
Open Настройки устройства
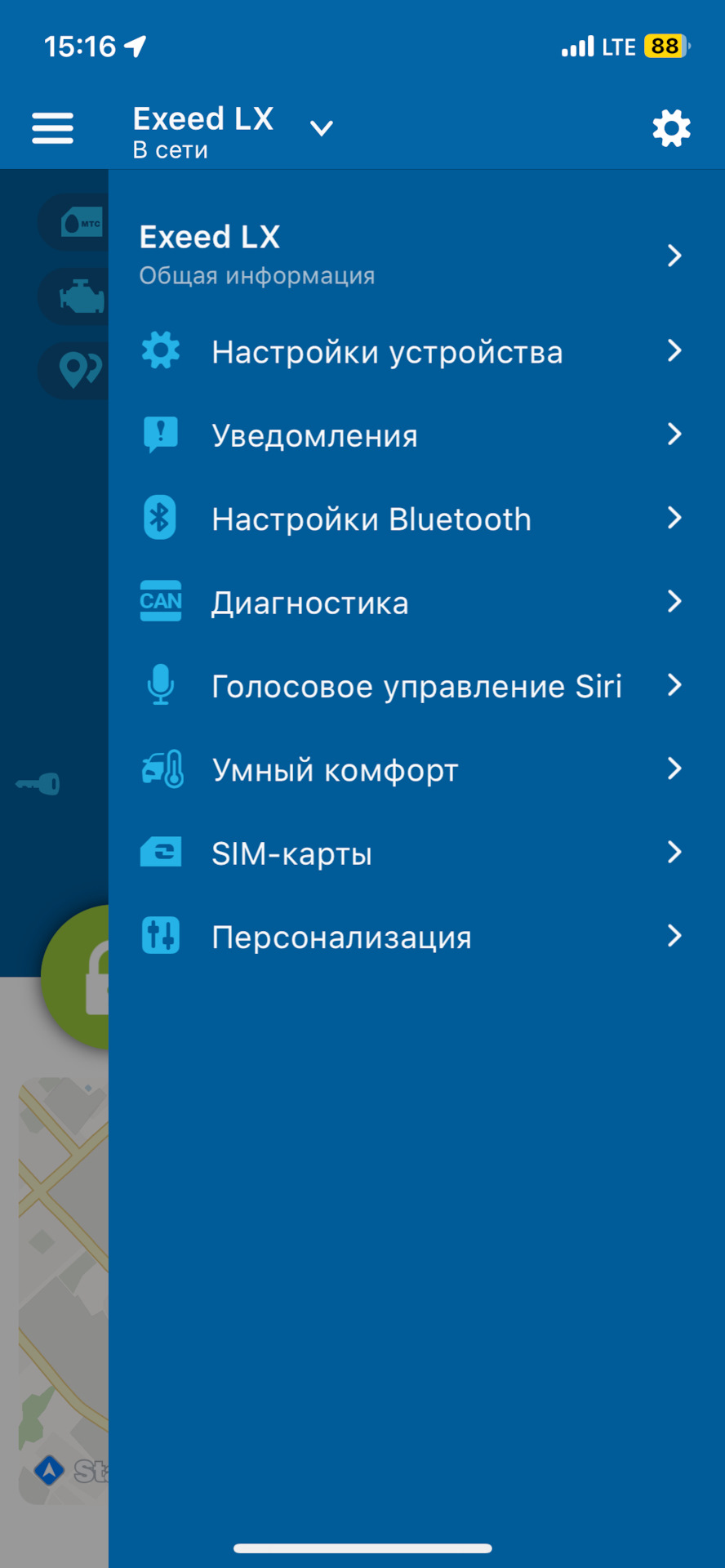tap(408, 352)
